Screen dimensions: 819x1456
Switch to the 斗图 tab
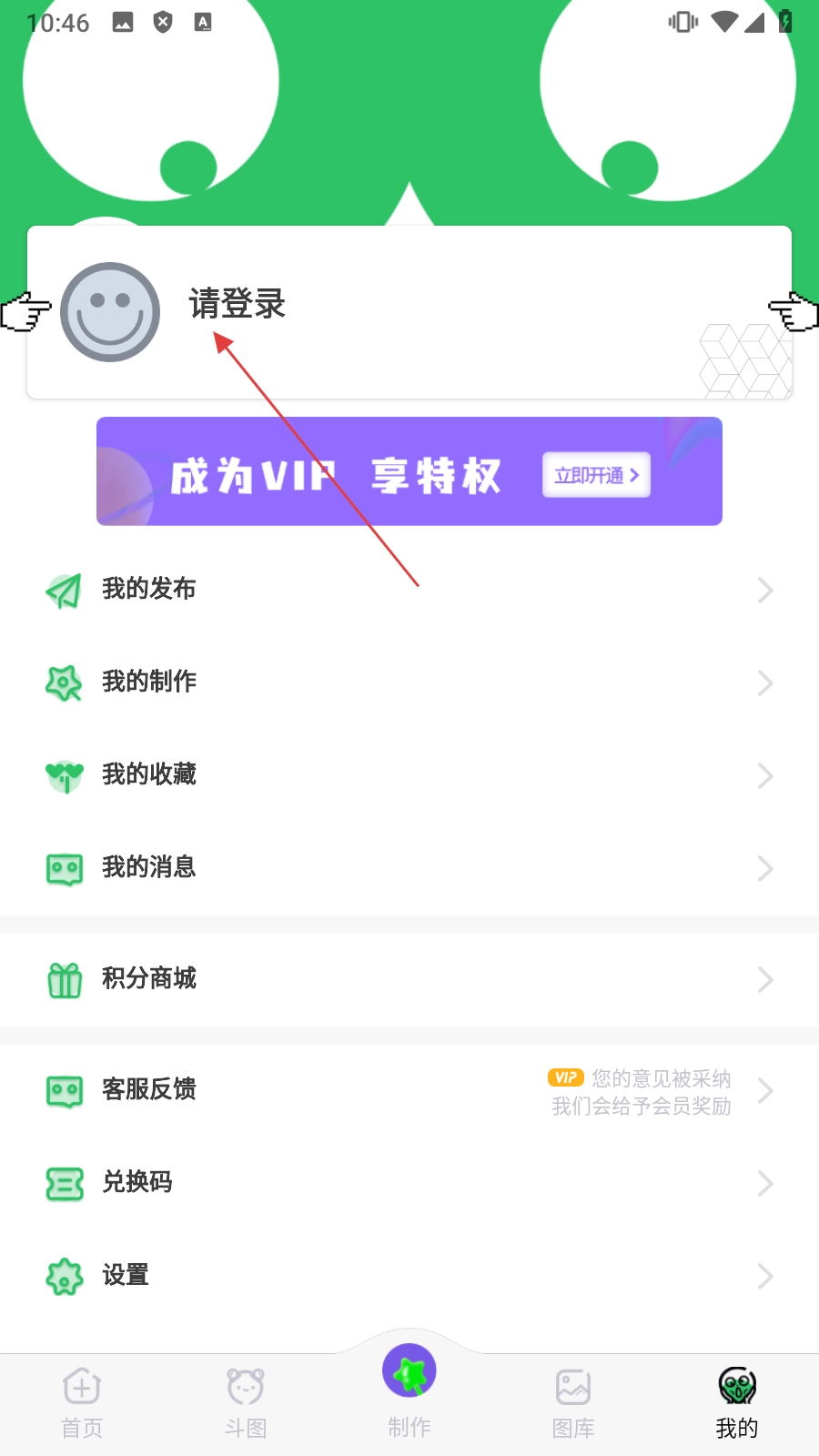[x=246, y=1403]
